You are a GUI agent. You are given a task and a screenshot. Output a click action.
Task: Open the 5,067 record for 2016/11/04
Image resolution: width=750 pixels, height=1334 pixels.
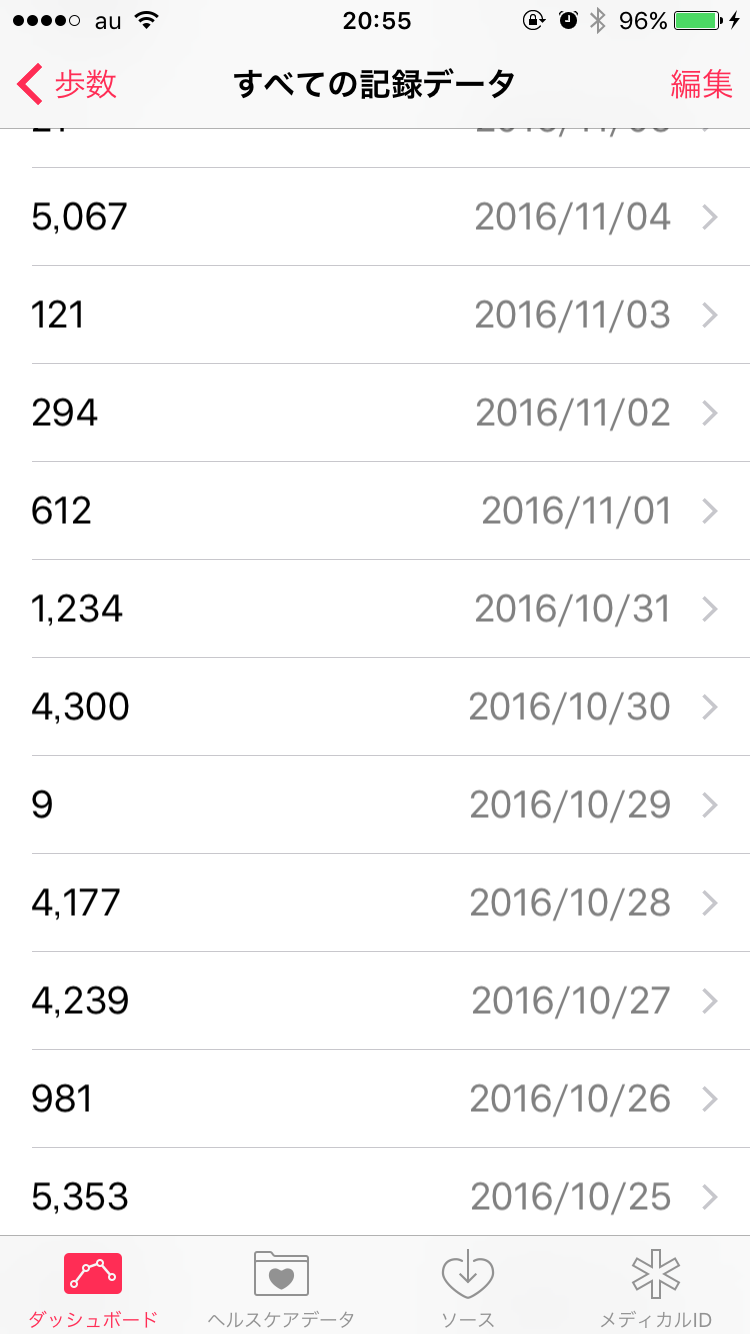pyautogui.click(x=375, y=217)
